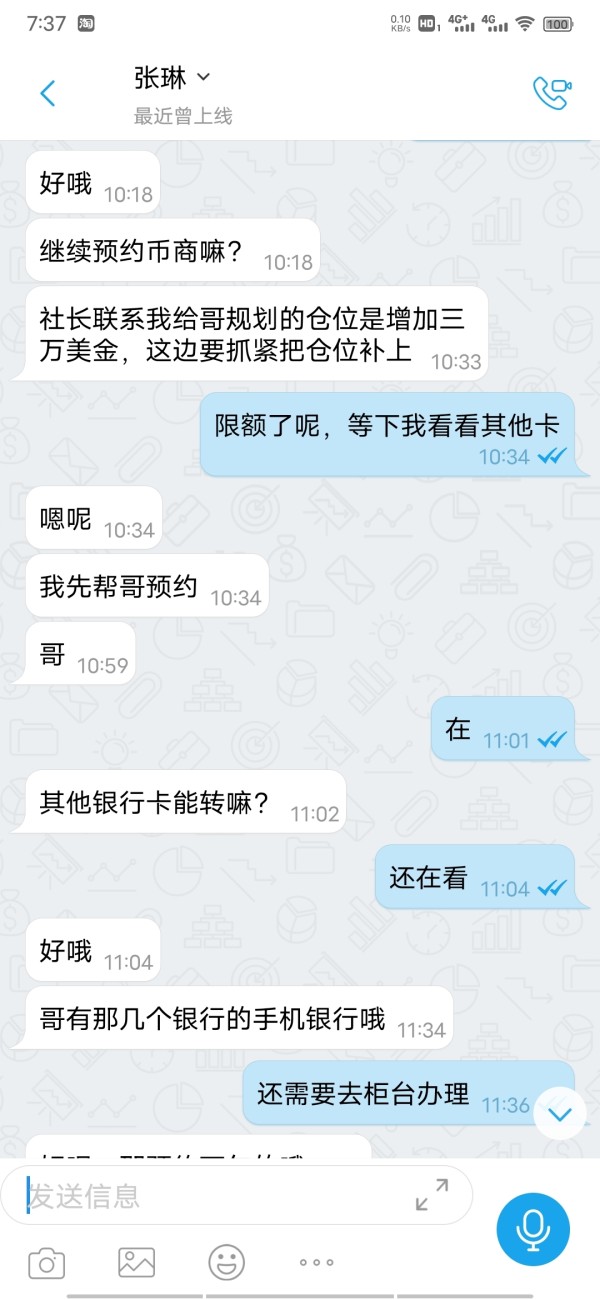
Task: Go back from the chat with 张琳
Action: [47, 94]
